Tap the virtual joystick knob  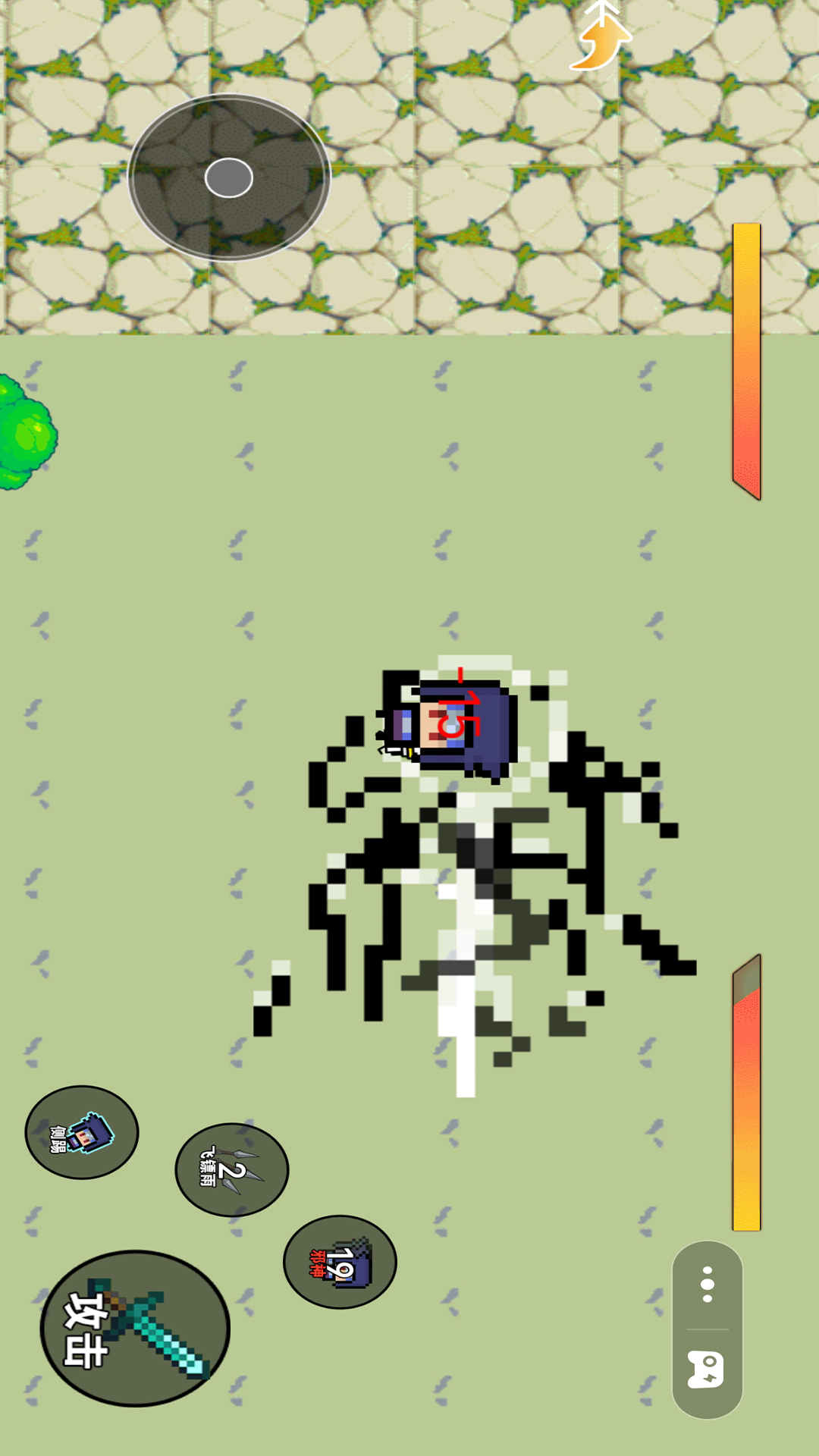(x=229, y=178)
